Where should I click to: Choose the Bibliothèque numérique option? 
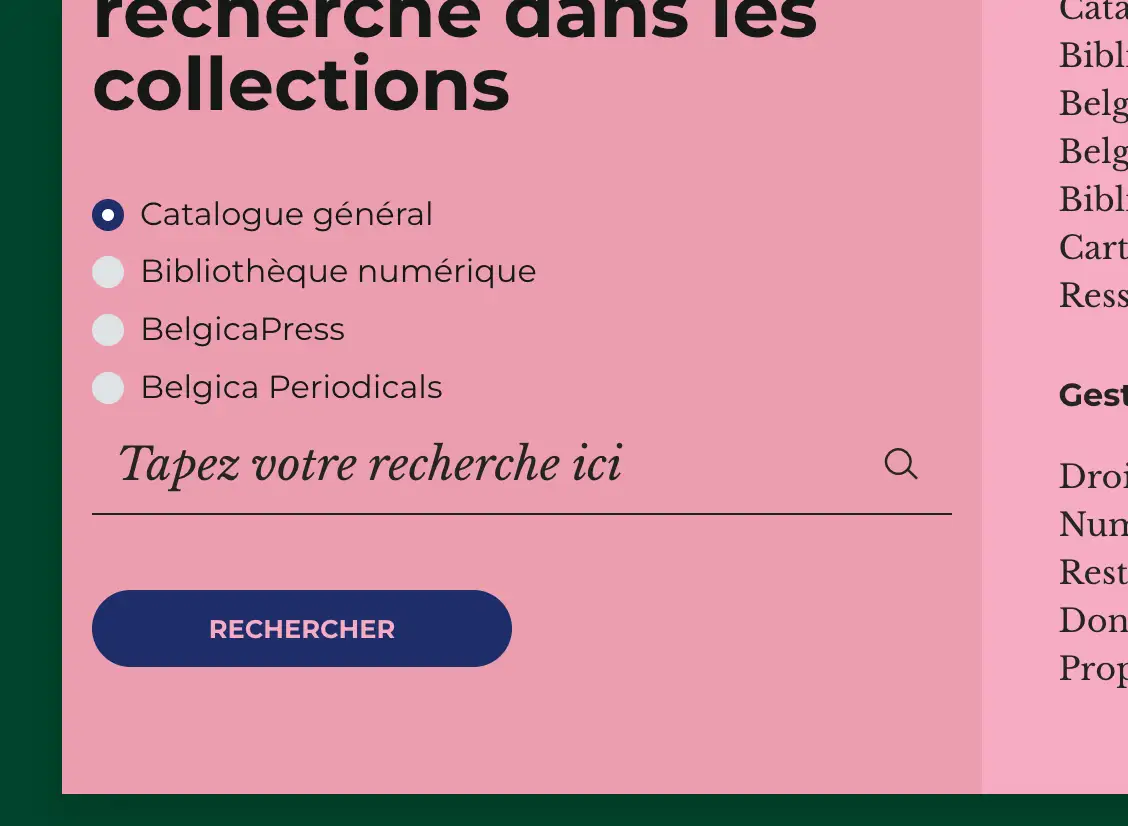108,272
